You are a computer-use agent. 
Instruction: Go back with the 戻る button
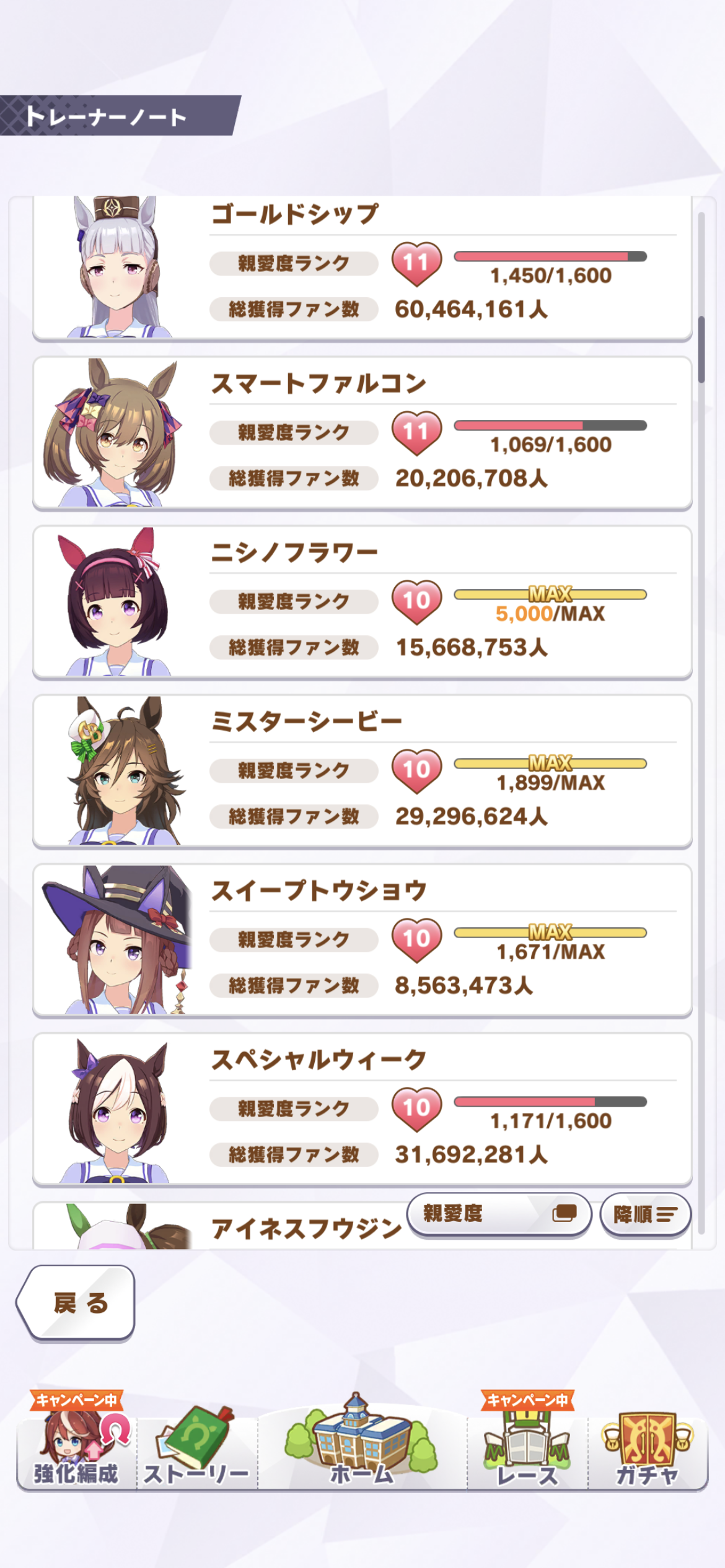pos(77,1302)
